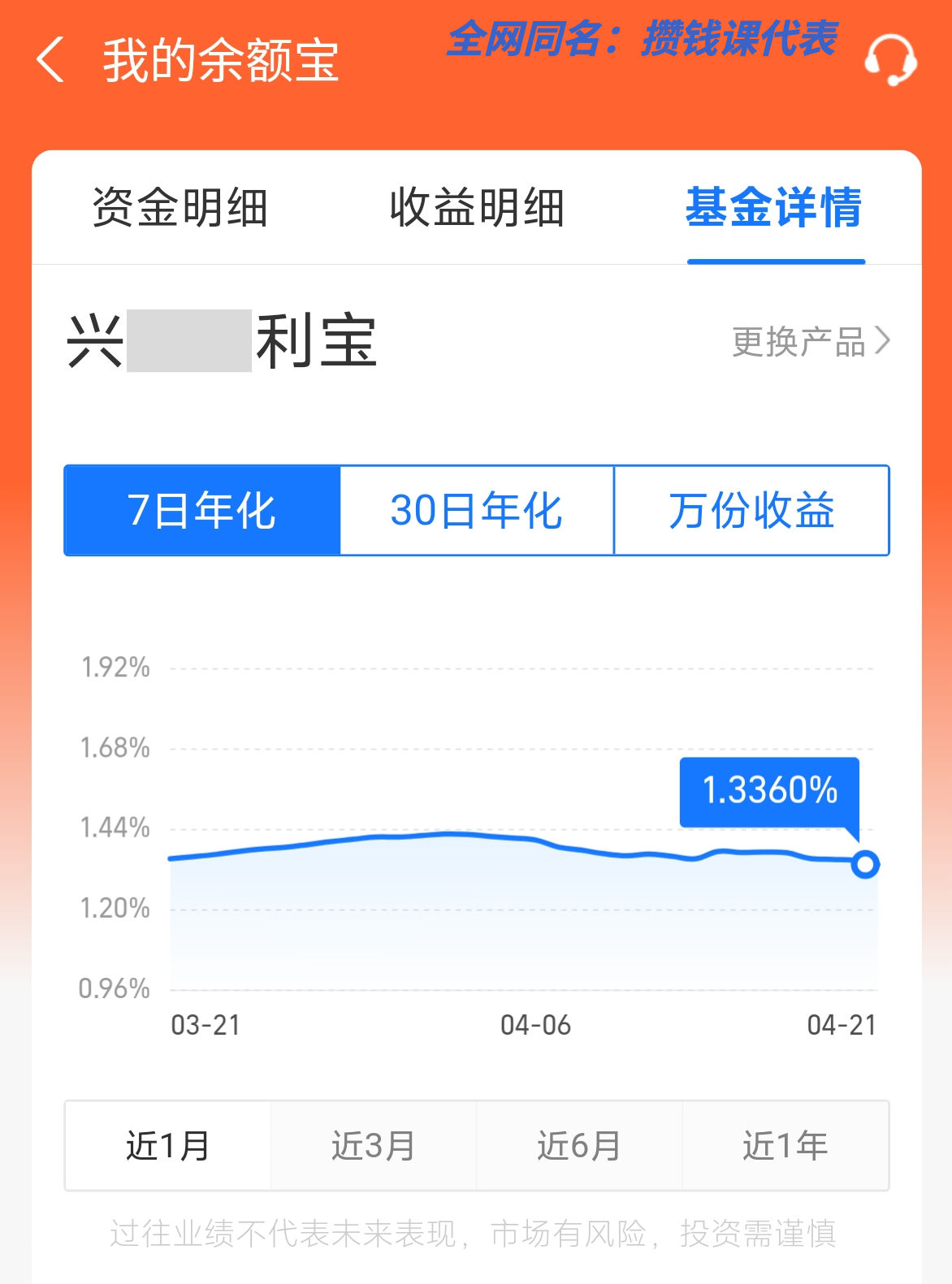This screenshot has width=952, height=1284.
Task: Select the 近3月 time range
Action: pyautogui.click(x=374, y=1146)
